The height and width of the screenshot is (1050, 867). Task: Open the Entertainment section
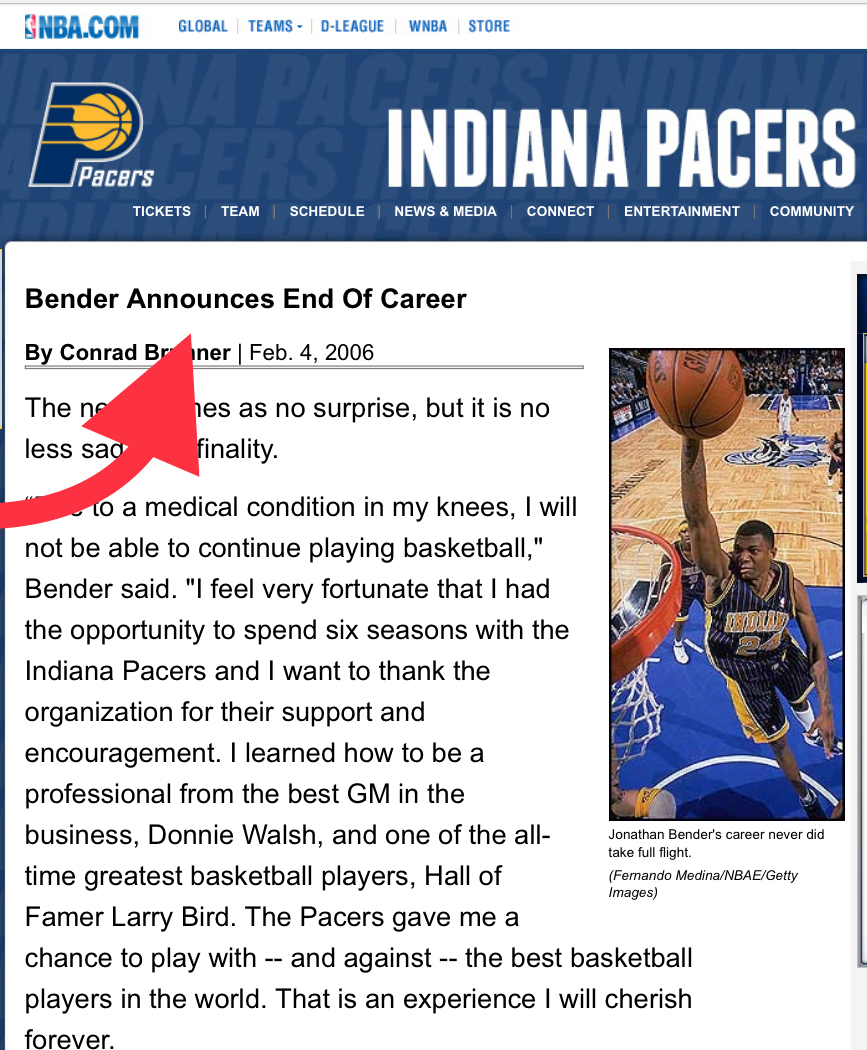tap(682, 211)
